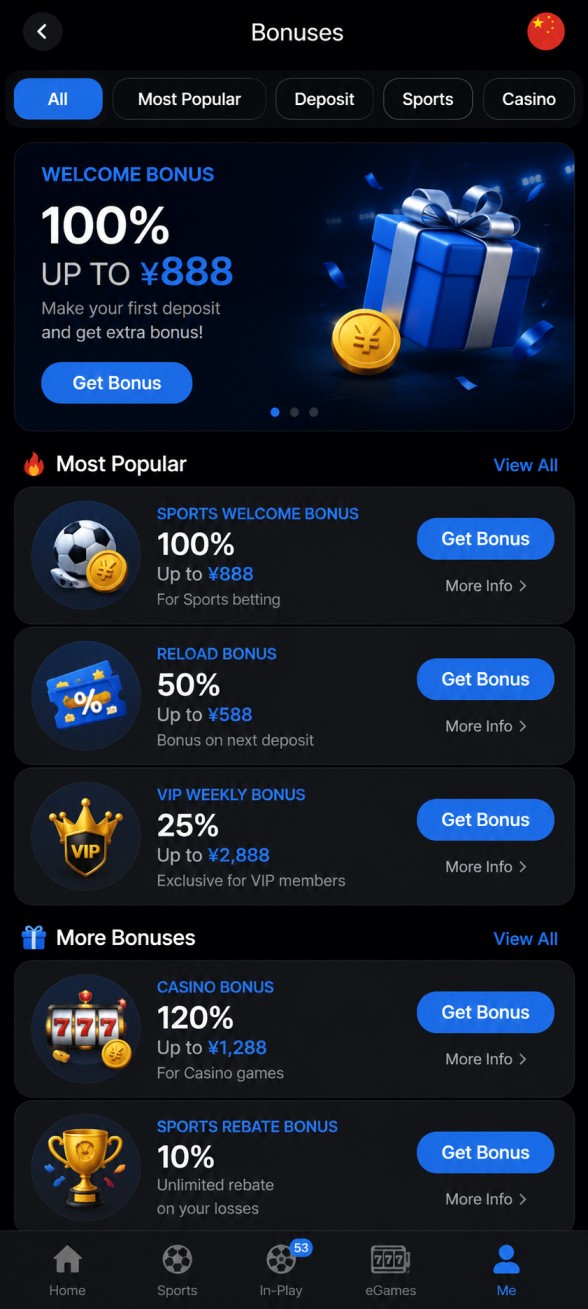Image resolution: width=588 pixels, height=1309 pixels.
Task: Open the Sports tab in bottom bar
Action: click(x=177, y=1270)
